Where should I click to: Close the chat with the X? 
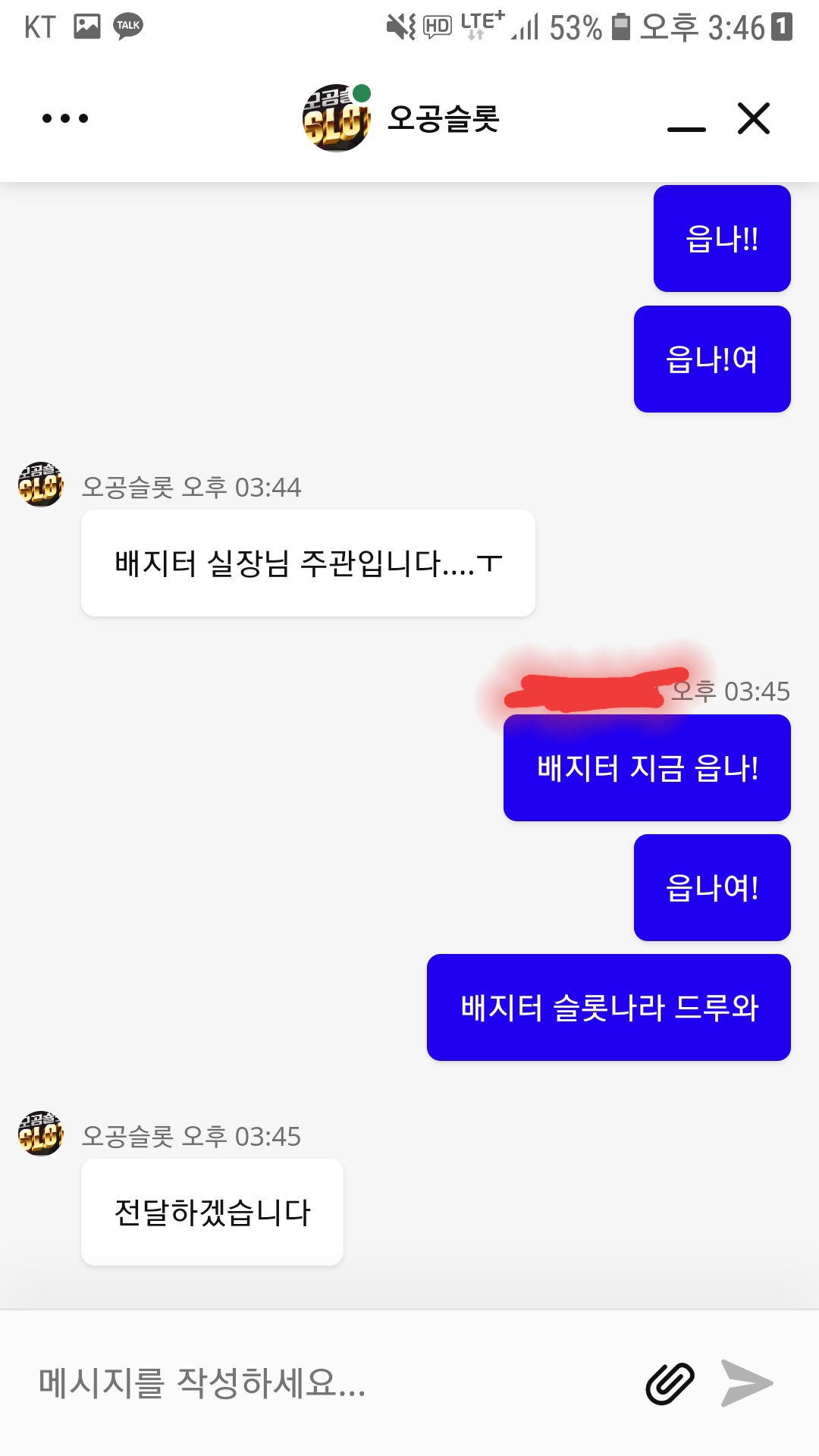coord(754,118)
